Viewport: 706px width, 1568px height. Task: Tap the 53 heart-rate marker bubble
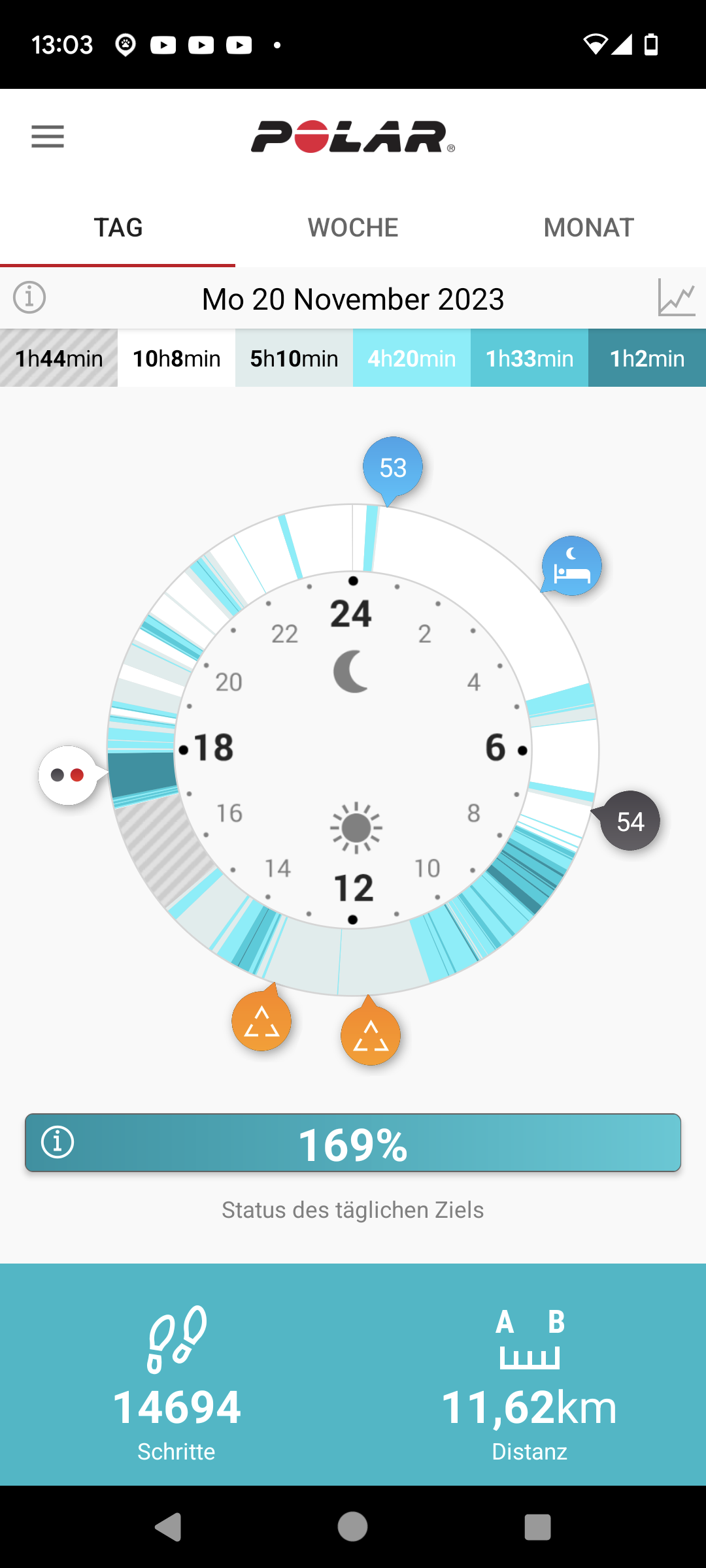(393, 468)
